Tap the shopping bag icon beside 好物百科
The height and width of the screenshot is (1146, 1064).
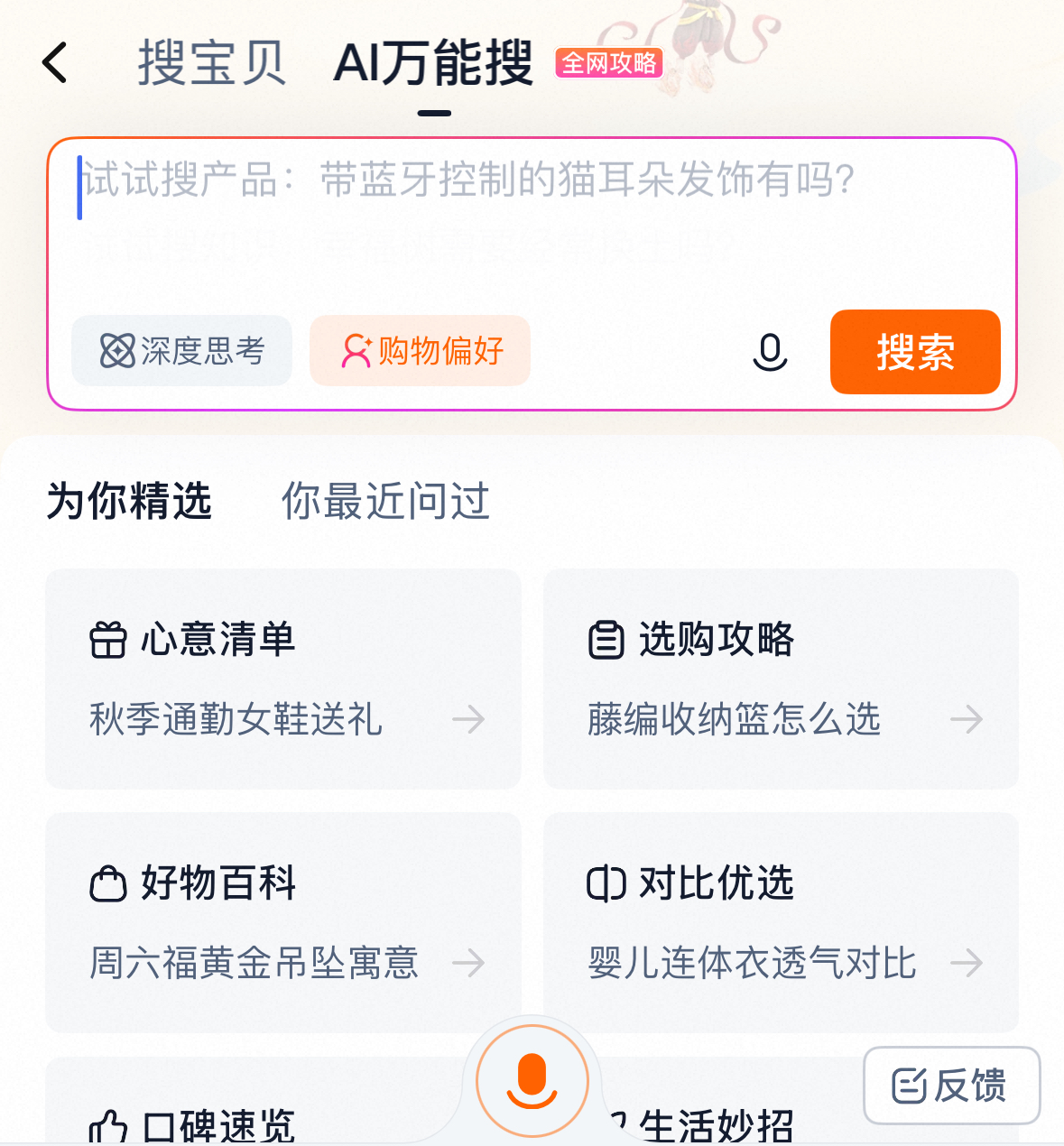pyautogui.click(x=108, y=884)
